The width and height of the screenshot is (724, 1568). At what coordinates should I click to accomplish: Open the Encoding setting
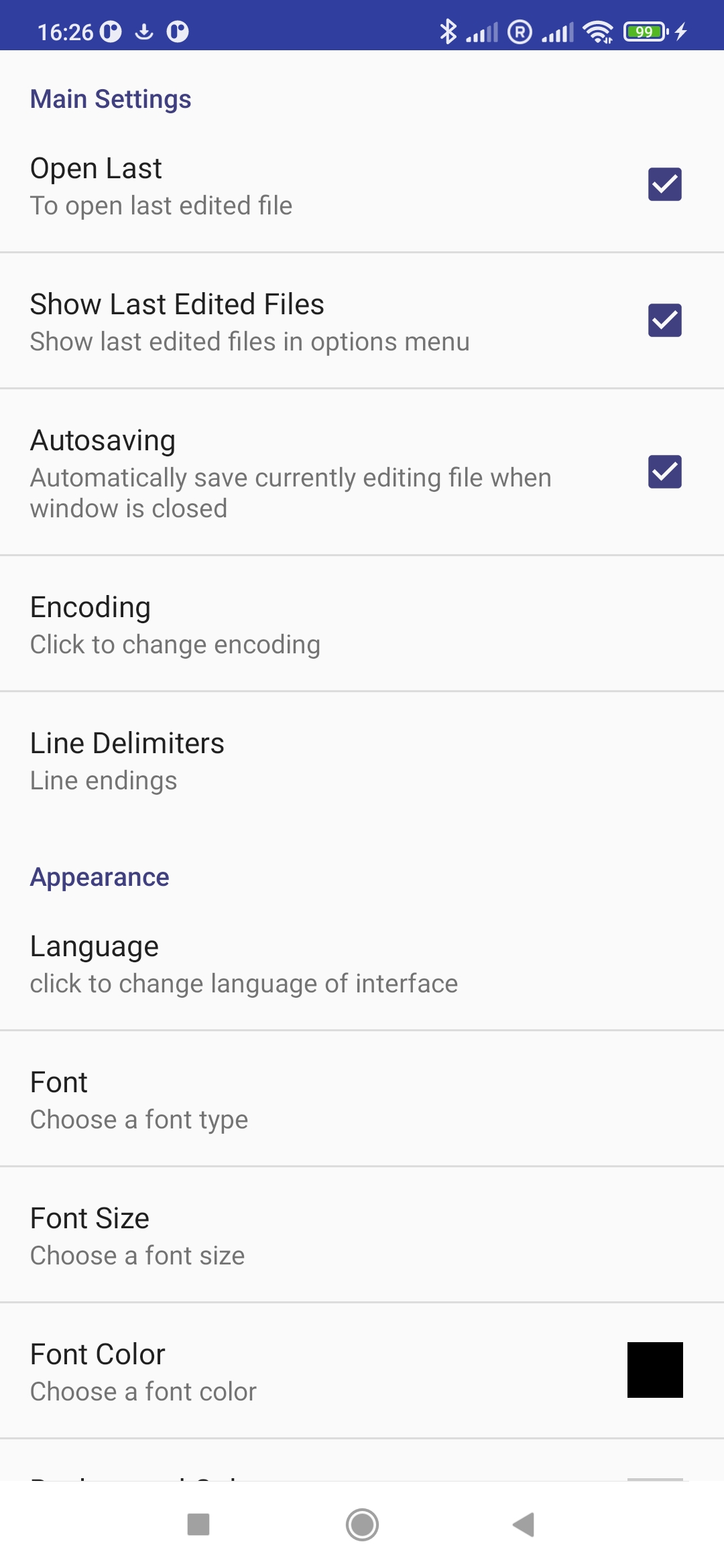pos(362,624)
